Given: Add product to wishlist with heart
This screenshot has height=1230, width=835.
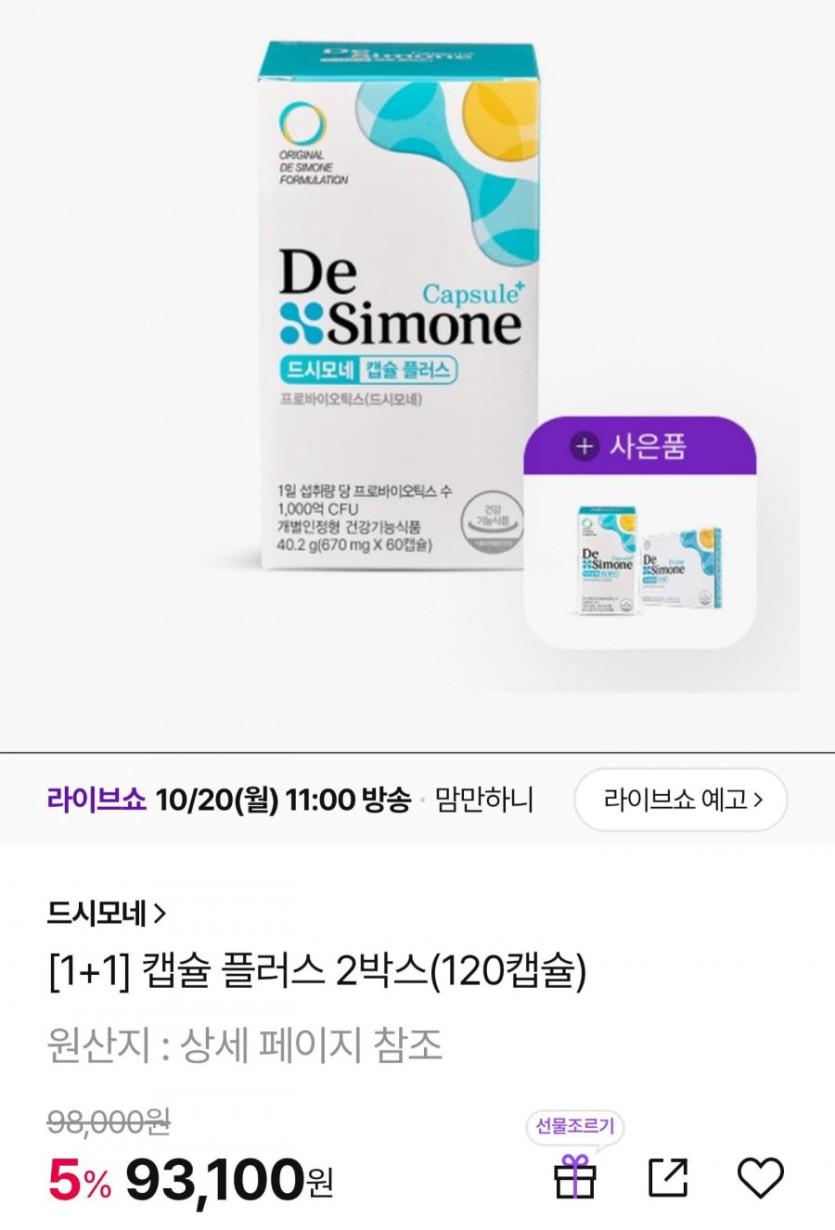Looking at the screenshot, I should [760, 1177].
